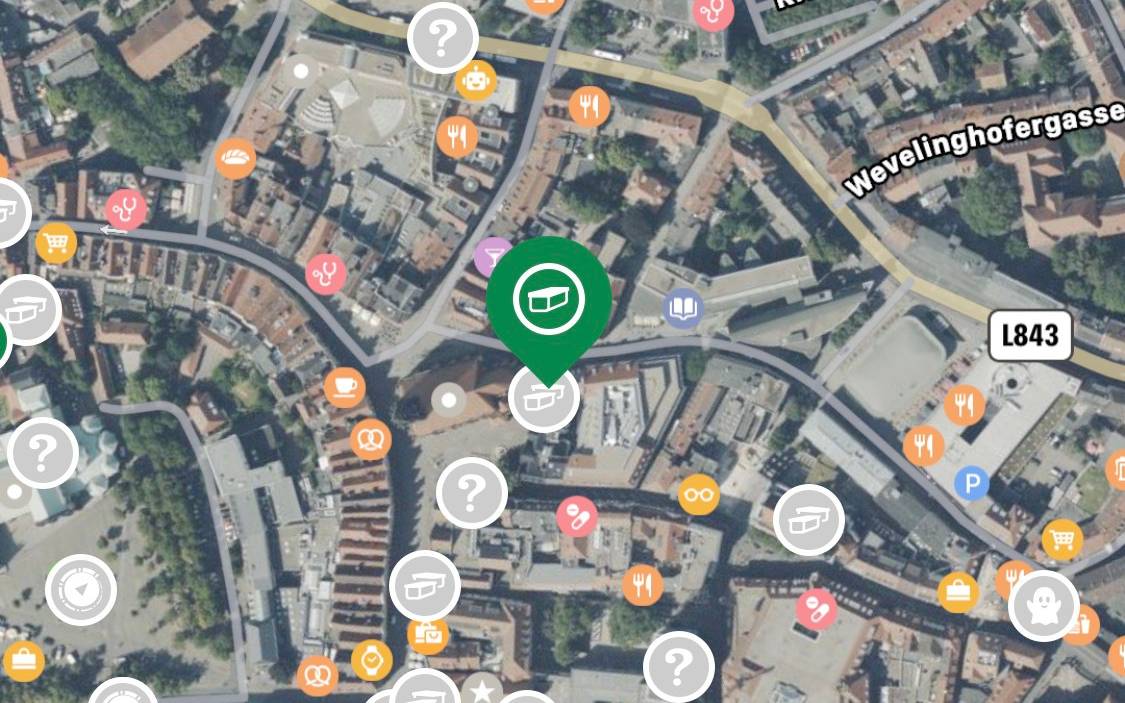The width and height of the screenshot is (1125, 703).
Task: Tap the orange bread loaf marker
Action: (x=236, y=158)
